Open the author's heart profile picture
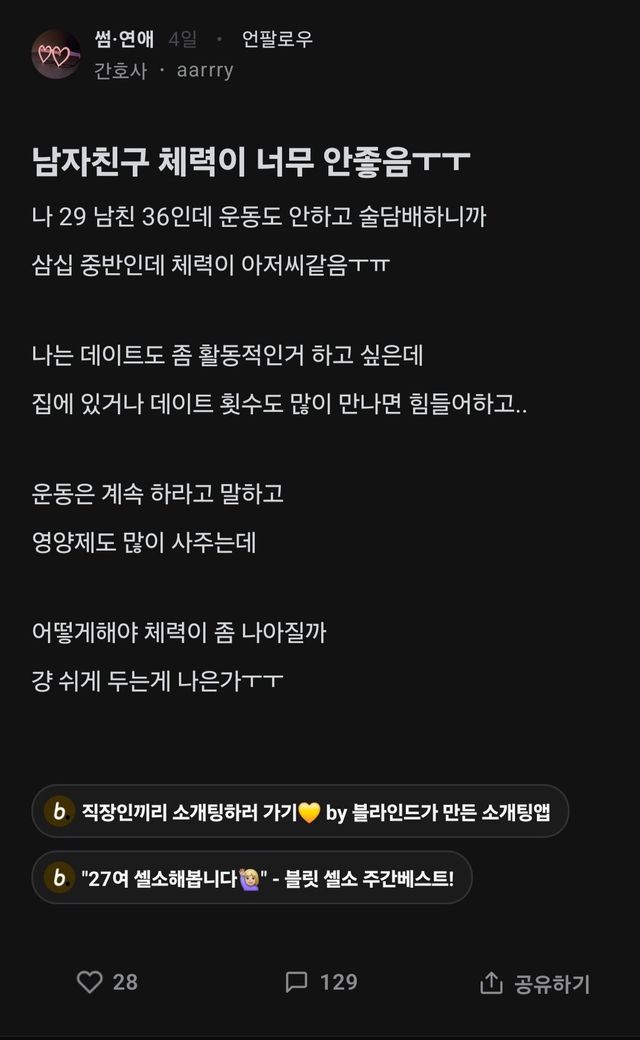 pos(56,54)
